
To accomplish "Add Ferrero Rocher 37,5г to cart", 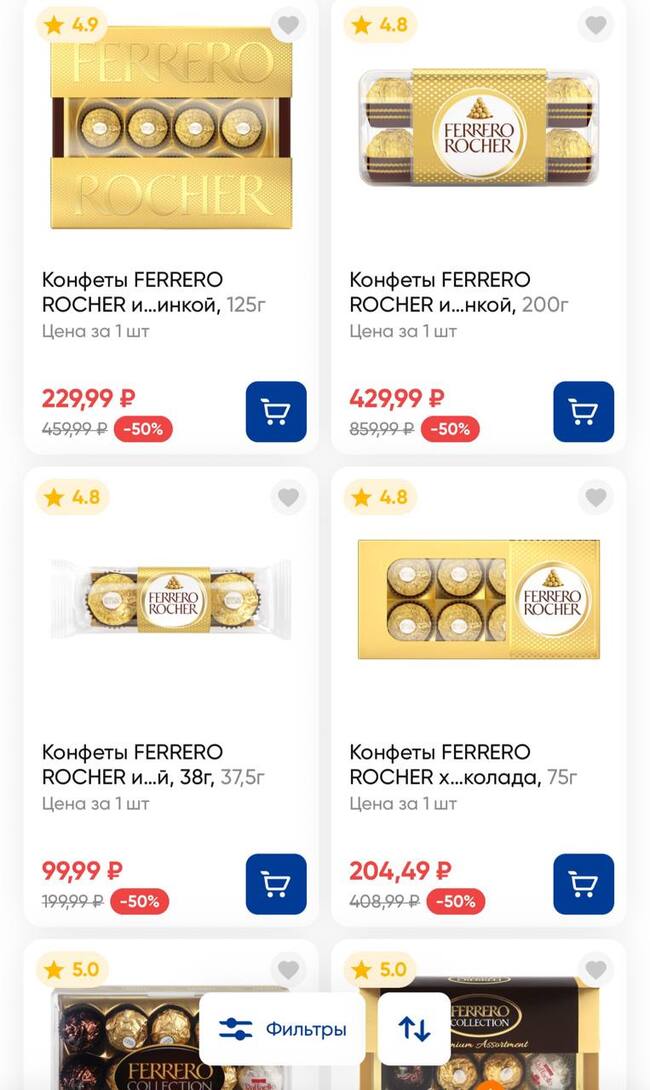I will 276,884.
